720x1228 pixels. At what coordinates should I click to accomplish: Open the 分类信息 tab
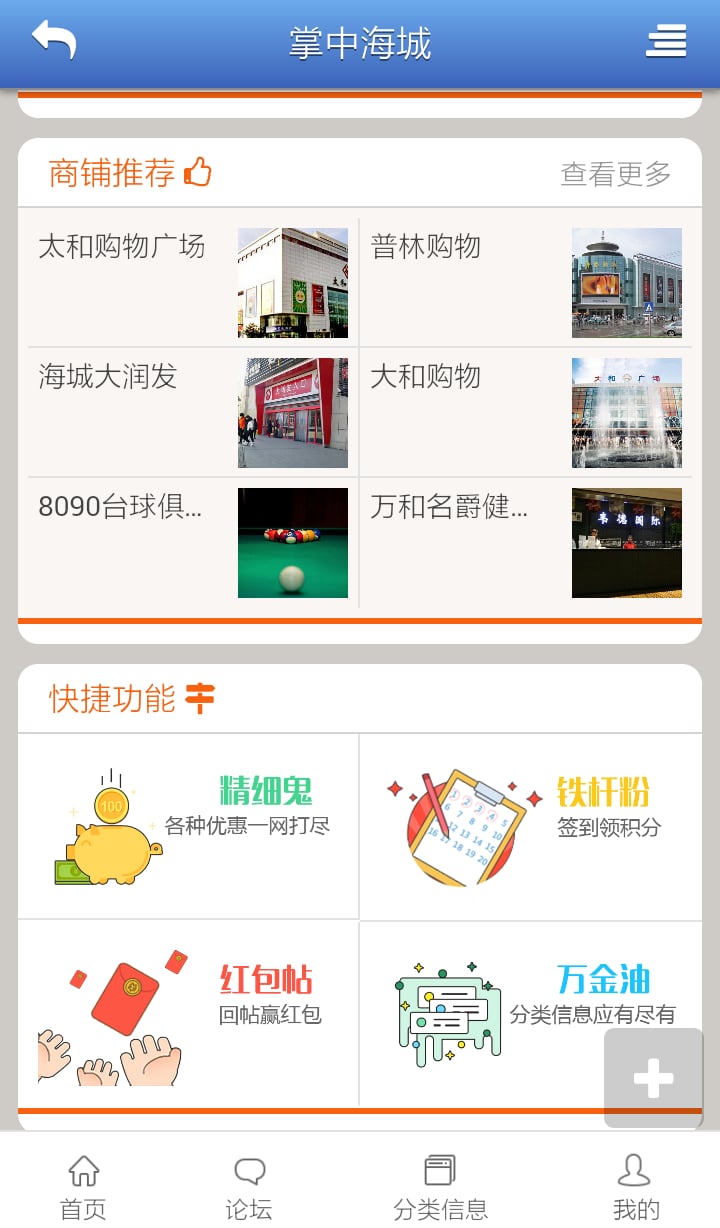[x=441, y=1185]
